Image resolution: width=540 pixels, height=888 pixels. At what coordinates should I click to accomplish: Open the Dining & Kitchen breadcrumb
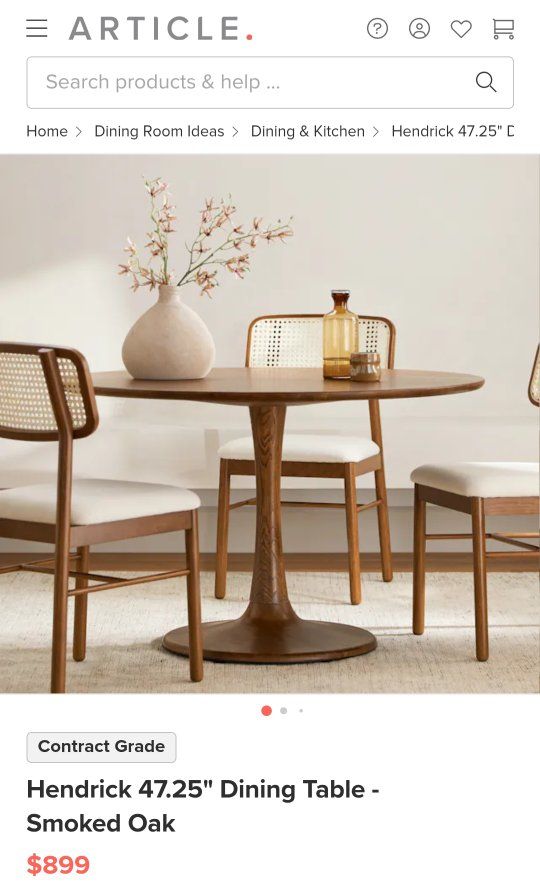click(308, 131)
